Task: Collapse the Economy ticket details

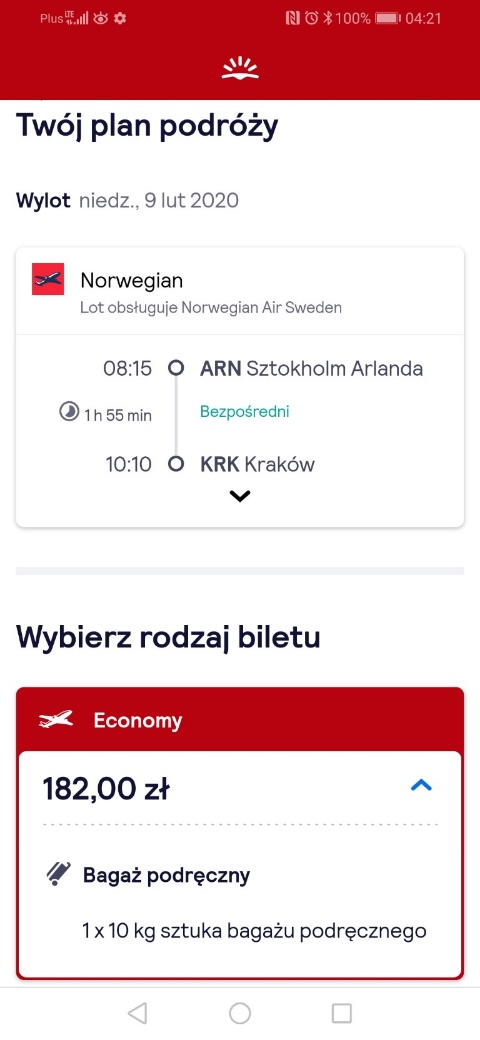Action: 421,785
